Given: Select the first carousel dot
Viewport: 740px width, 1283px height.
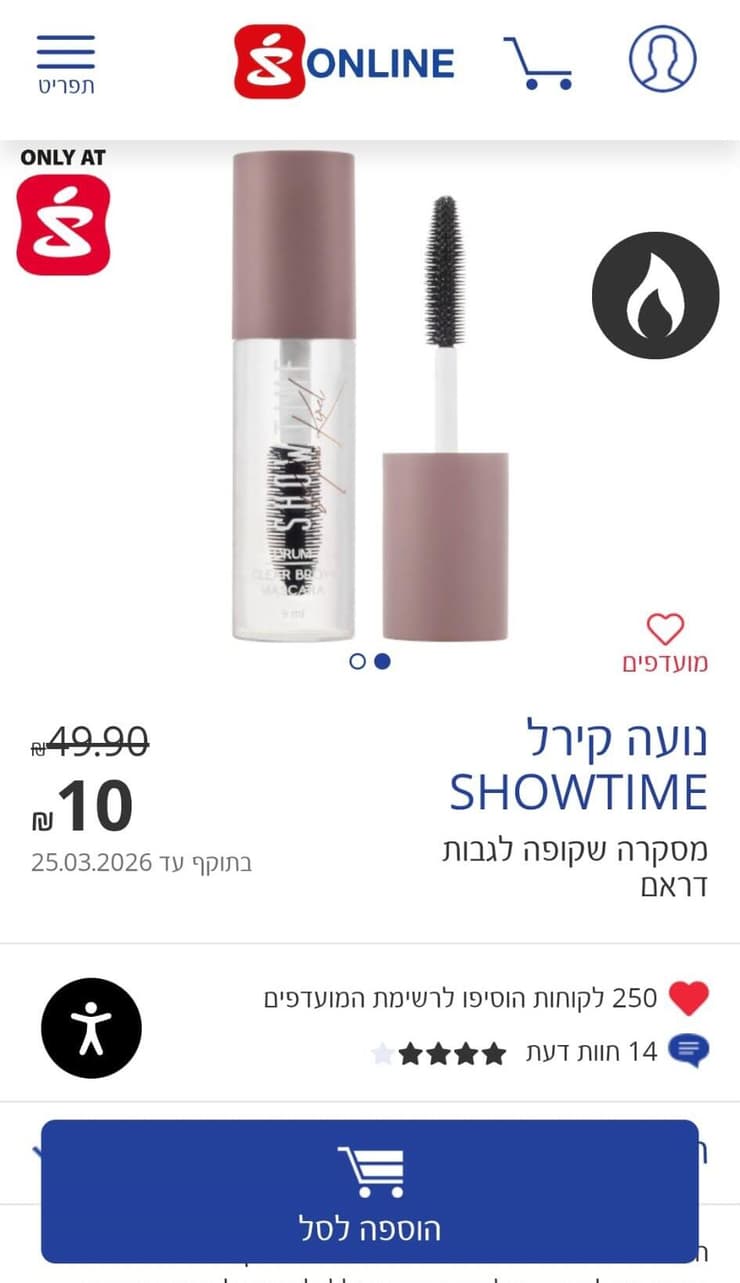Looking at the screenshot, I should pyautogui.click(x=357, y=661).
